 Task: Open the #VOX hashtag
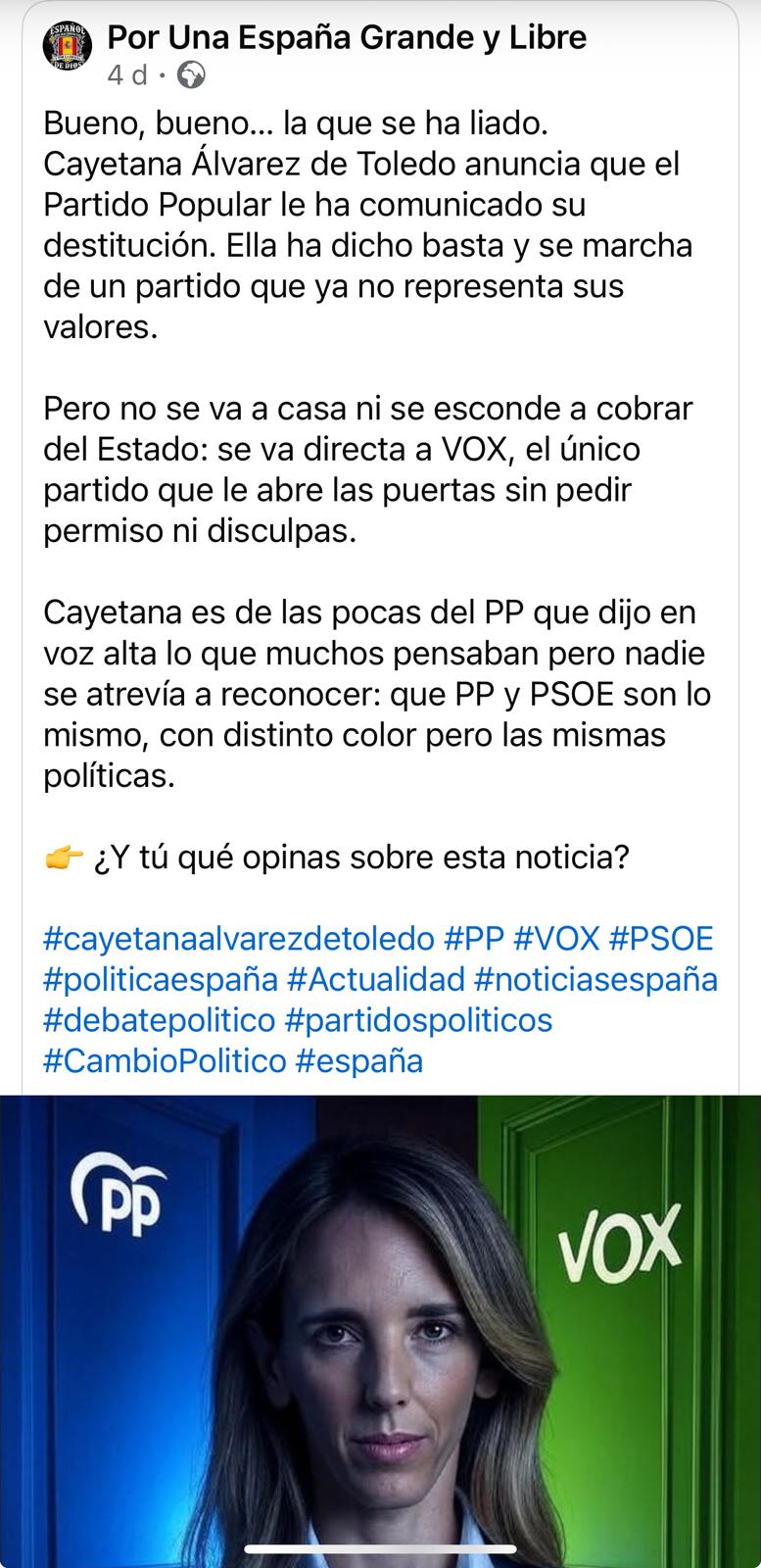555,938
